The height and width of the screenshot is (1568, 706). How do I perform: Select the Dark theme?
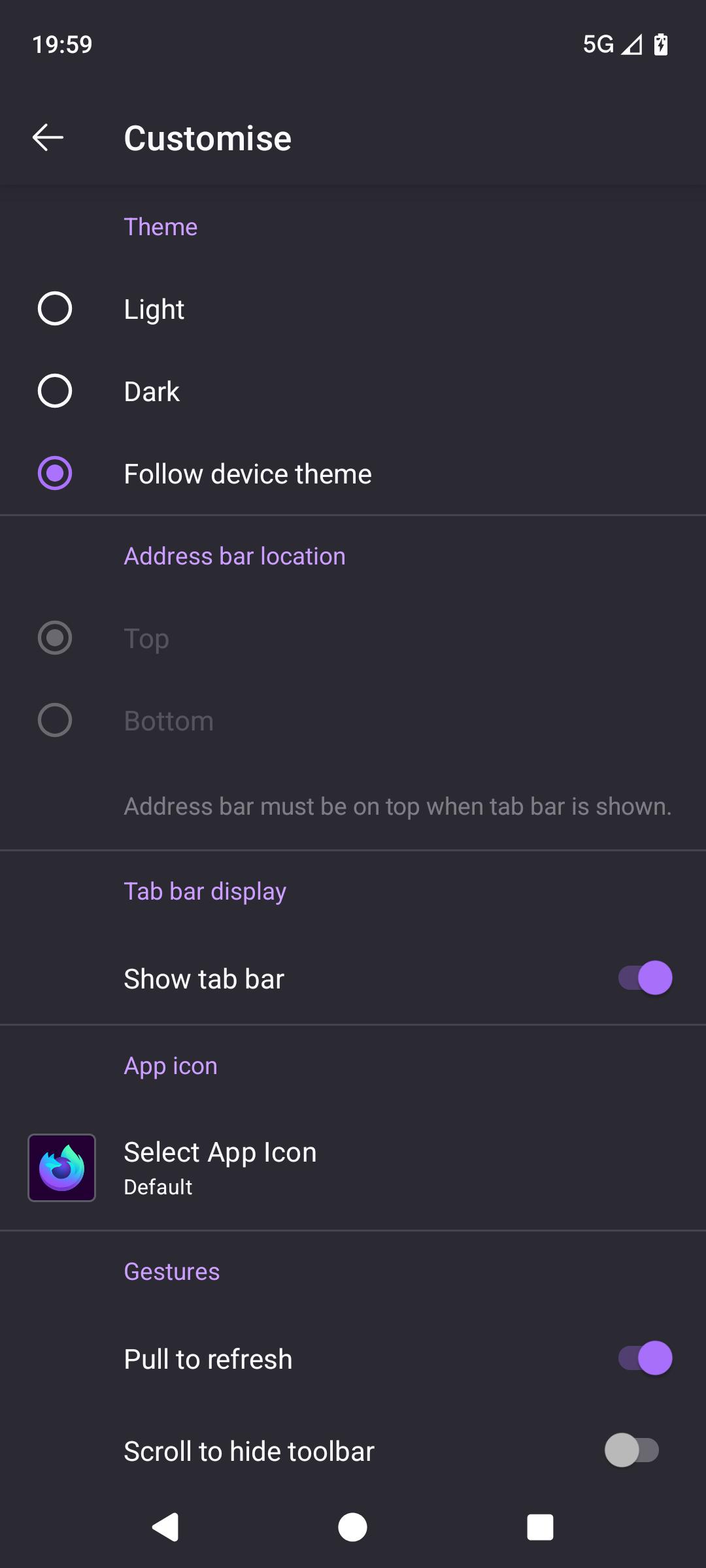(55, 391)
